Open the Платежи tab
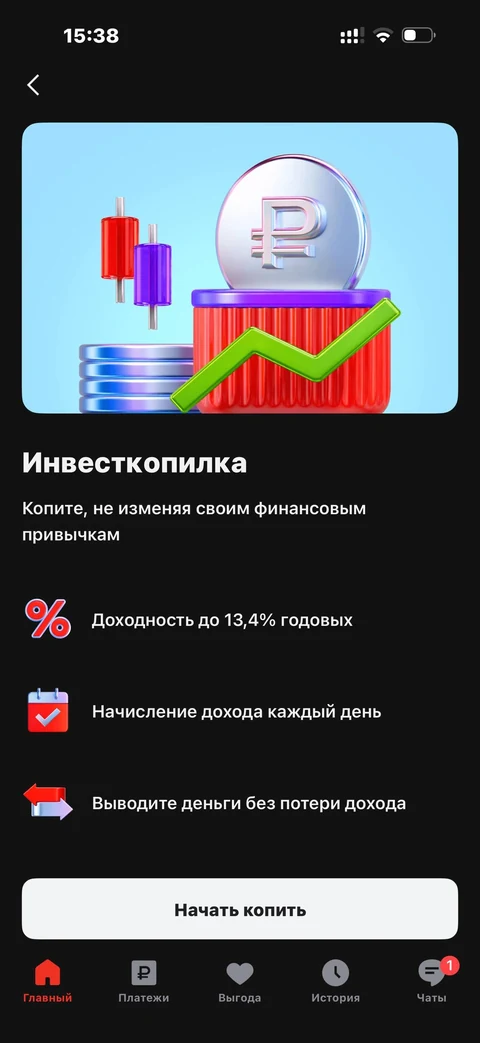The image size is (480, 1043). coord(144,982)
